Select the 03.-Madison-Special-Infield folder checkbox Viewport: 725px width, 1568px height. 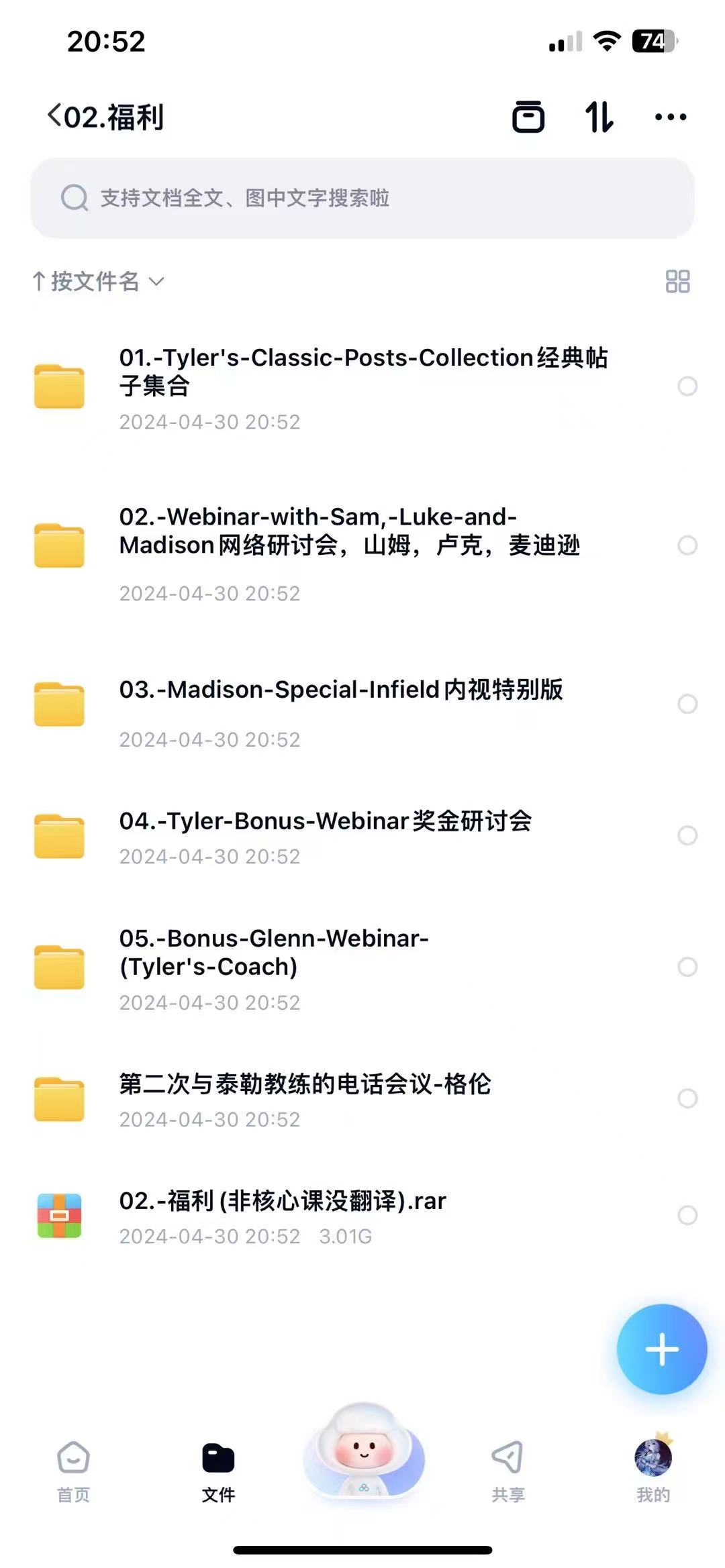(x=687, y=704)
